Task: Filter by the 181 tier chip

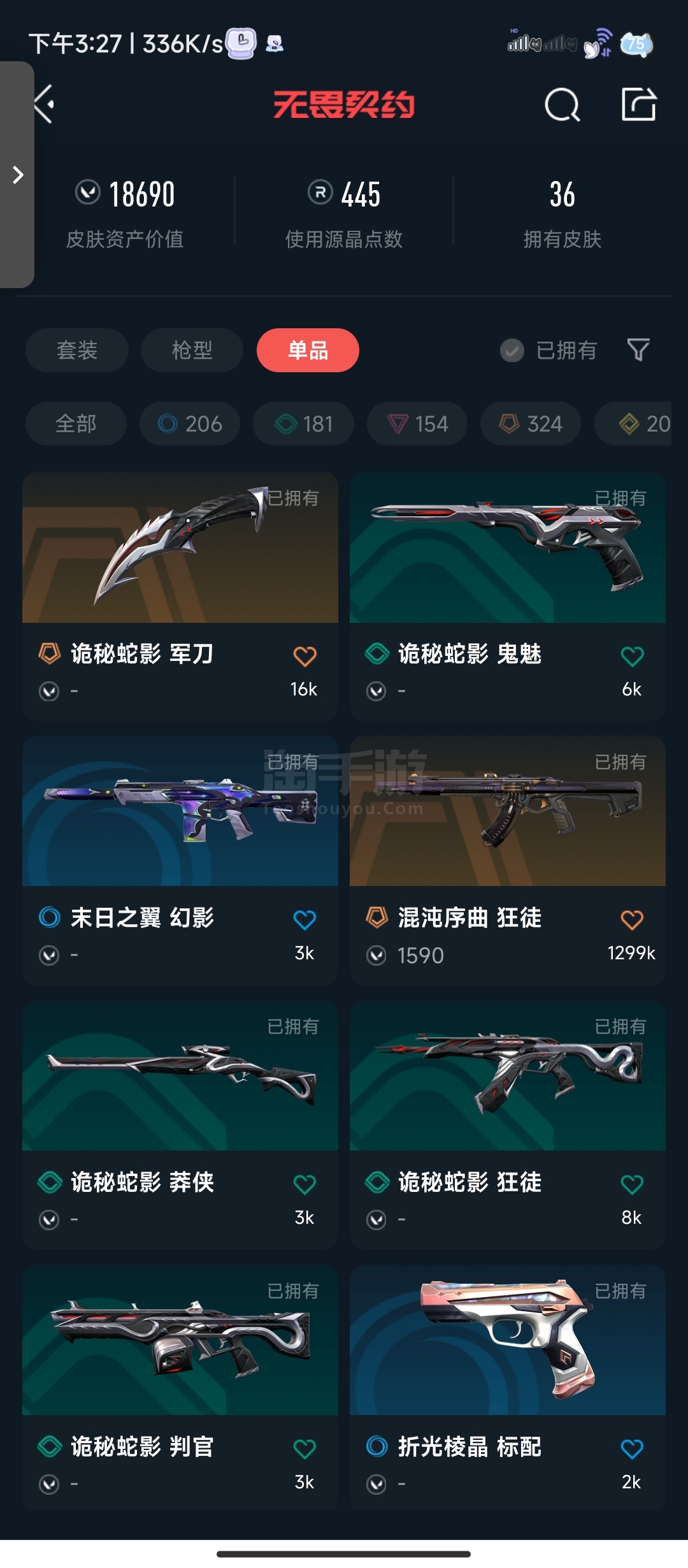Action: click(x=303, y=424)
